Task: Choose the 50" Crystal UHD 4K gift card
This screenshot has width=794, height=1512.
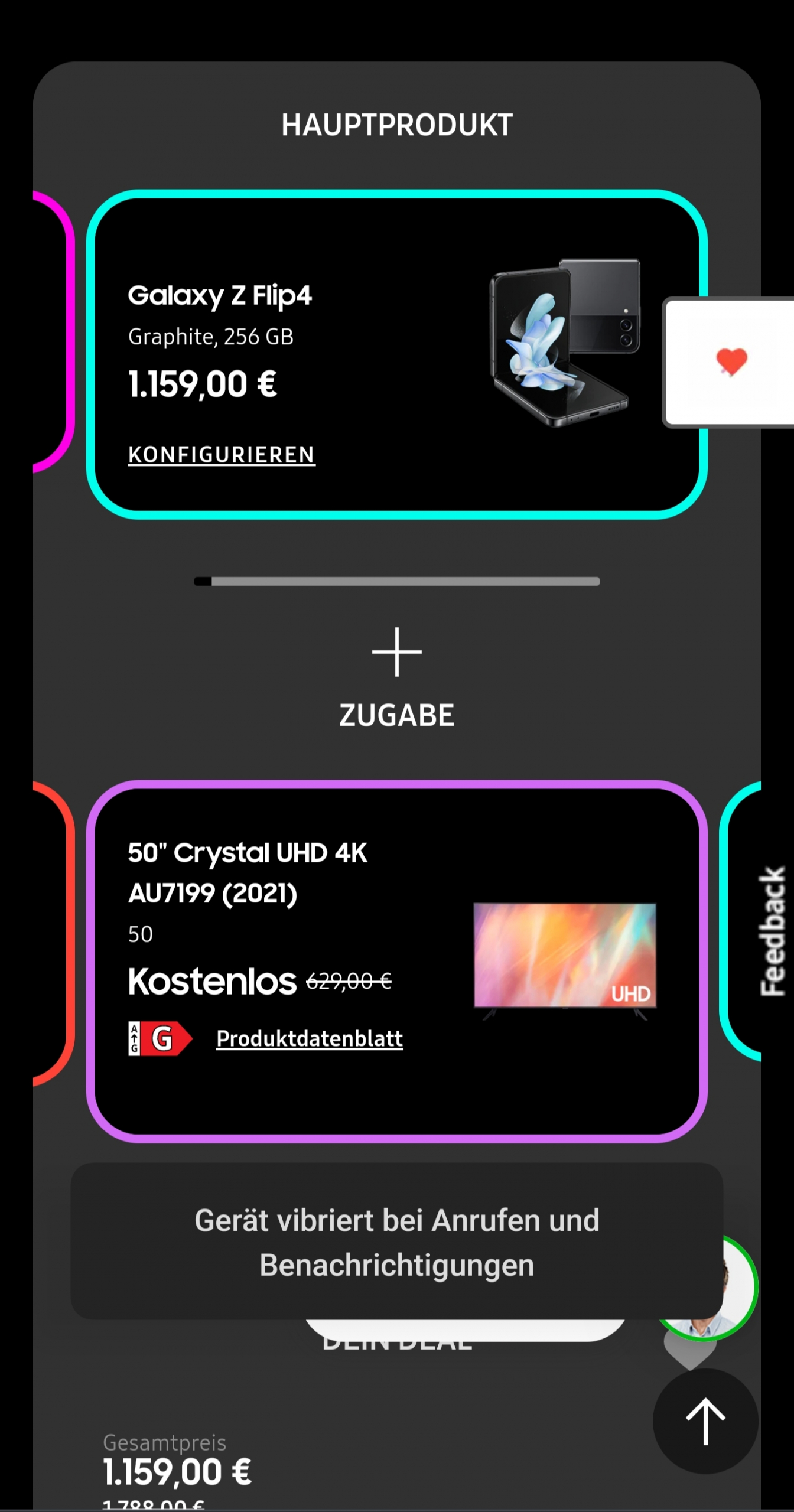Action: [396, 960]
